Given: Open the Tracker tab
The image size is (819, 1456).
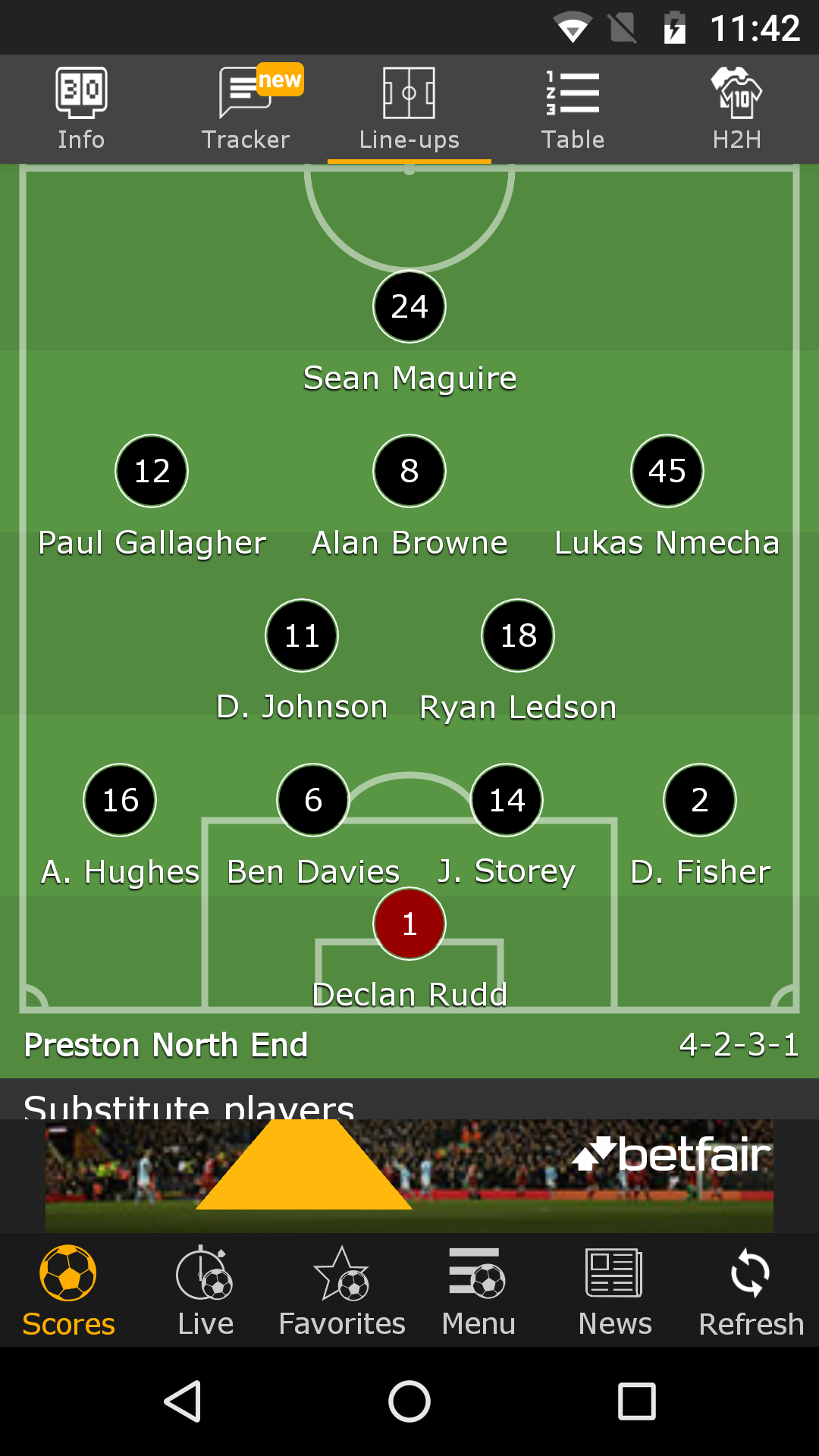Looking at the screenshot, I should (x=246, y=109).
